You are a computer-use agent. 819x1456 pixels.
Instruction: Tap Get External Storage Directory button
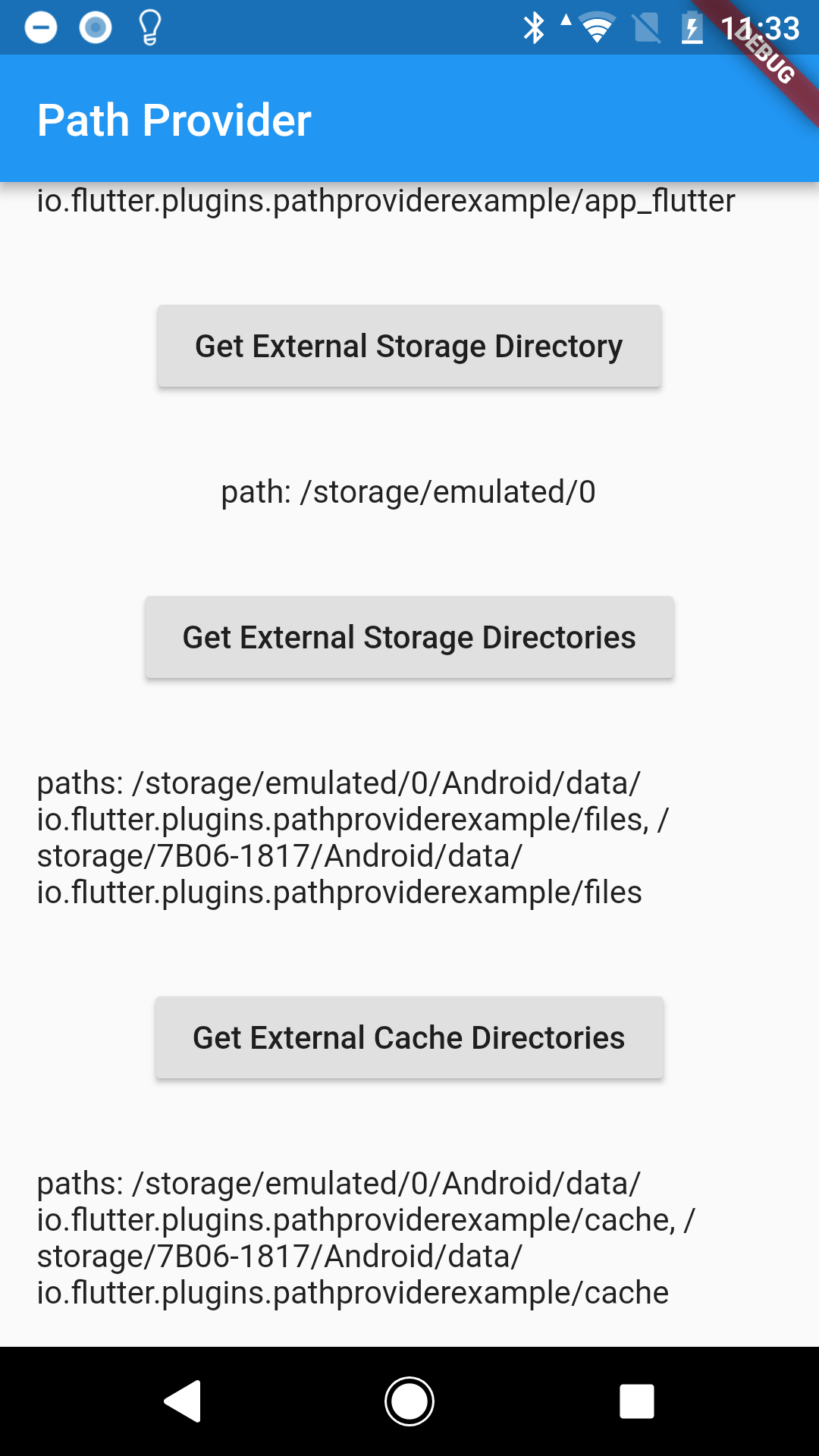tap(409, 347)
